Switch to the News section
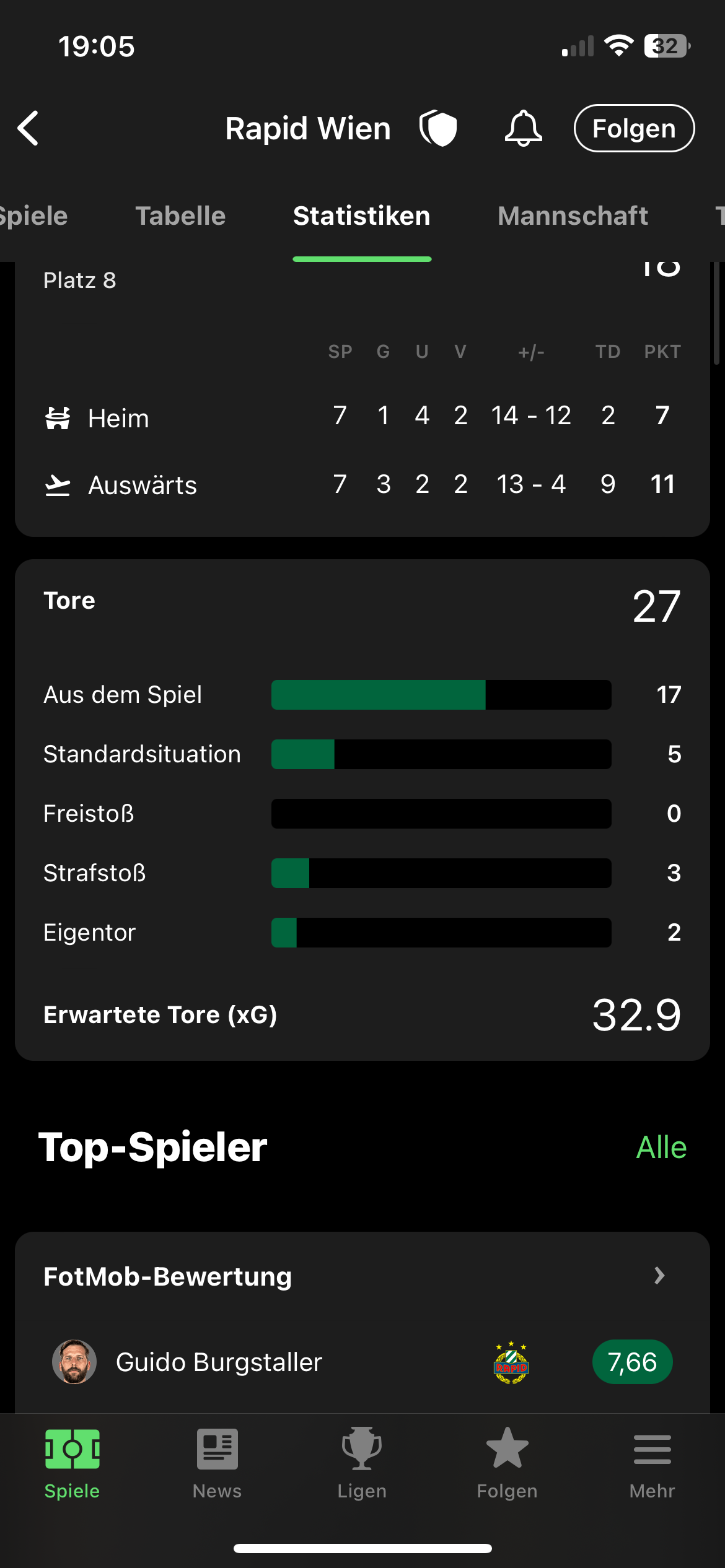Screen dimensions: 725x1568 (x=217, y=1464)
